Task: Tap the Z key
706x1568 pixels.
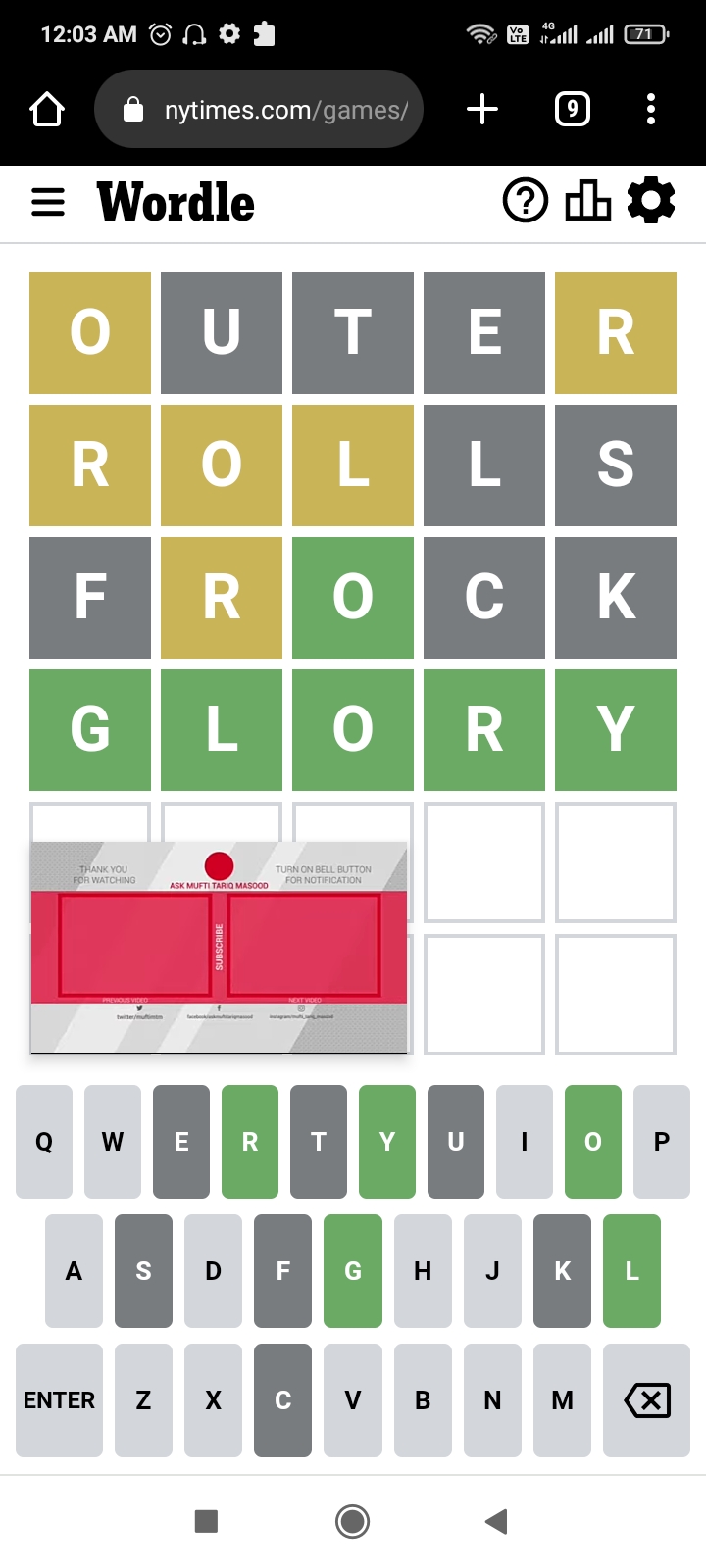Action: (143, 1400)
